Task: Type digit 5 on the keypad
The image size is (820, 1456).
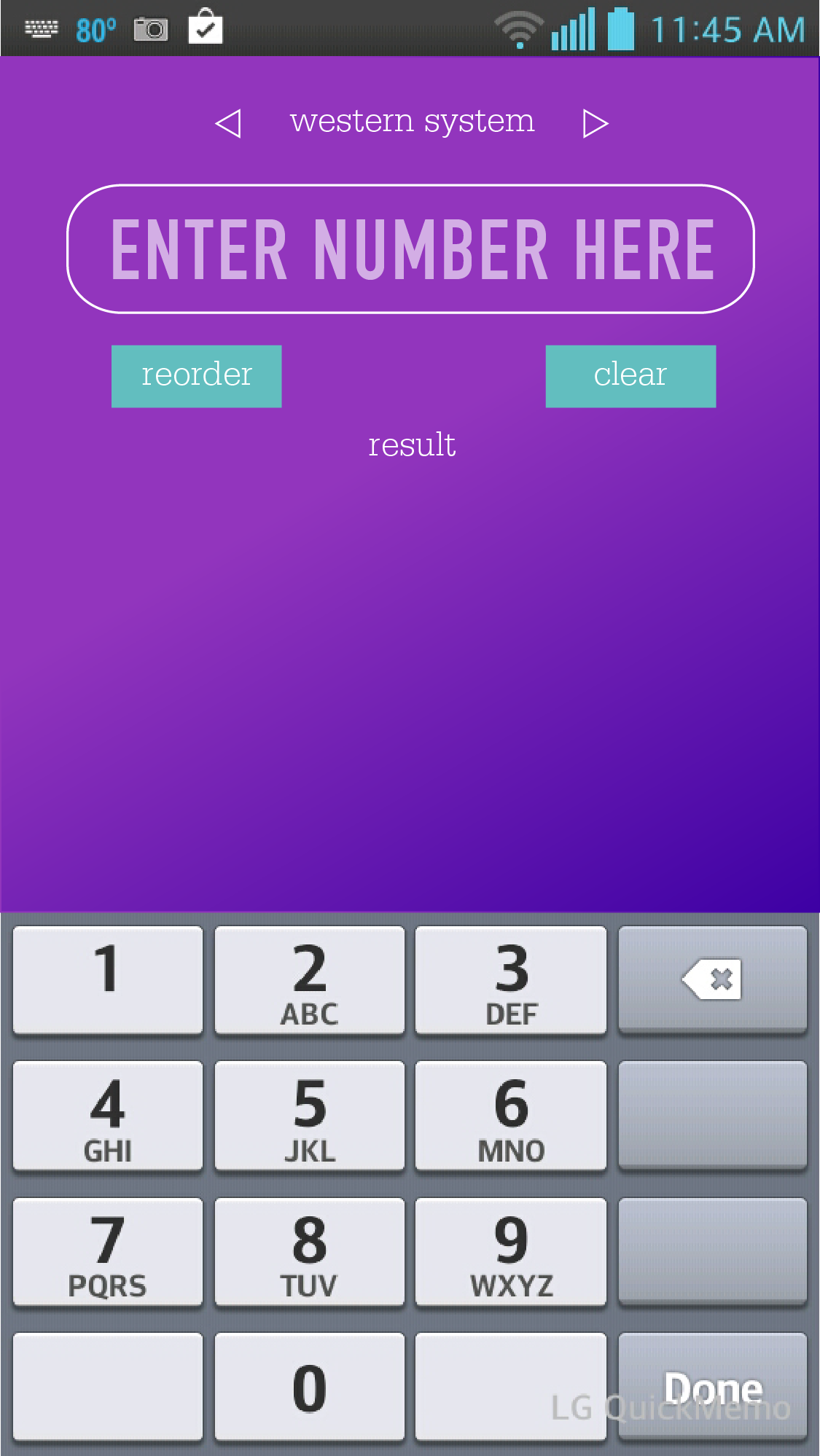Action: [x=310, y=1115]
